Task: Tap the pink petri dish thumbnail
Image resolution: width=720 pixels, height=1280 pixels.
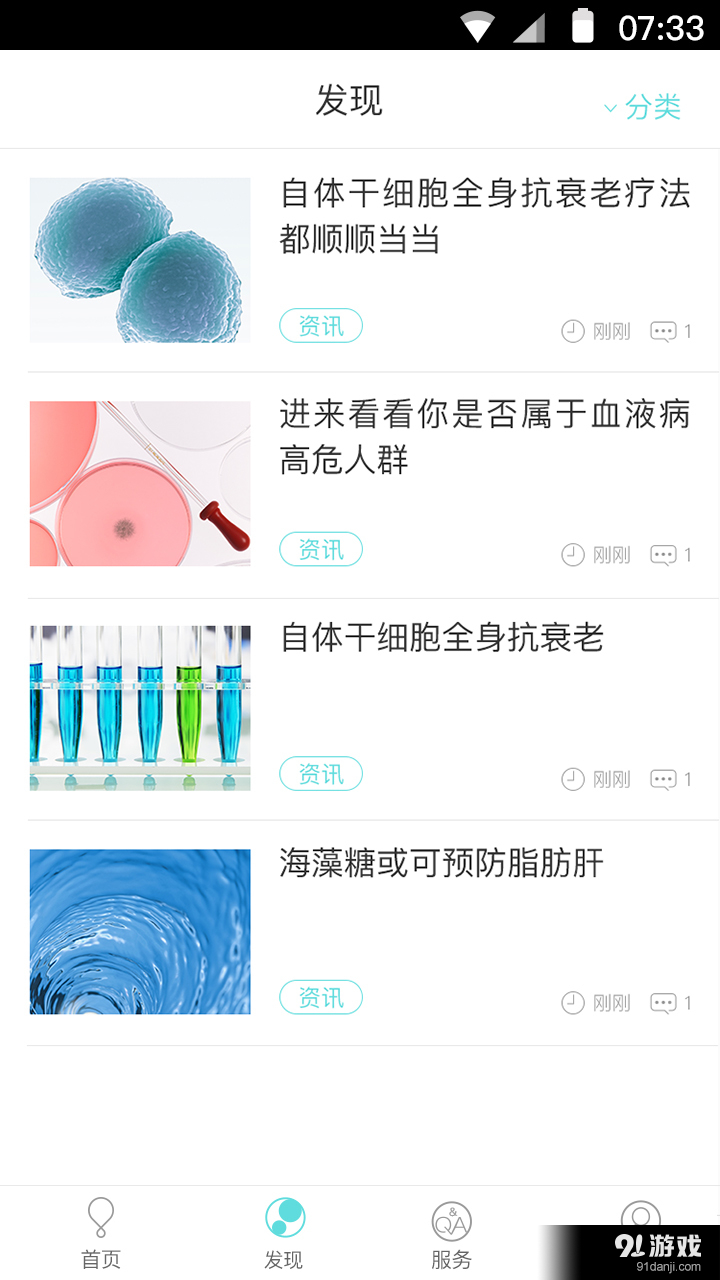Action: pyautogui.click(x=139, y=483)
